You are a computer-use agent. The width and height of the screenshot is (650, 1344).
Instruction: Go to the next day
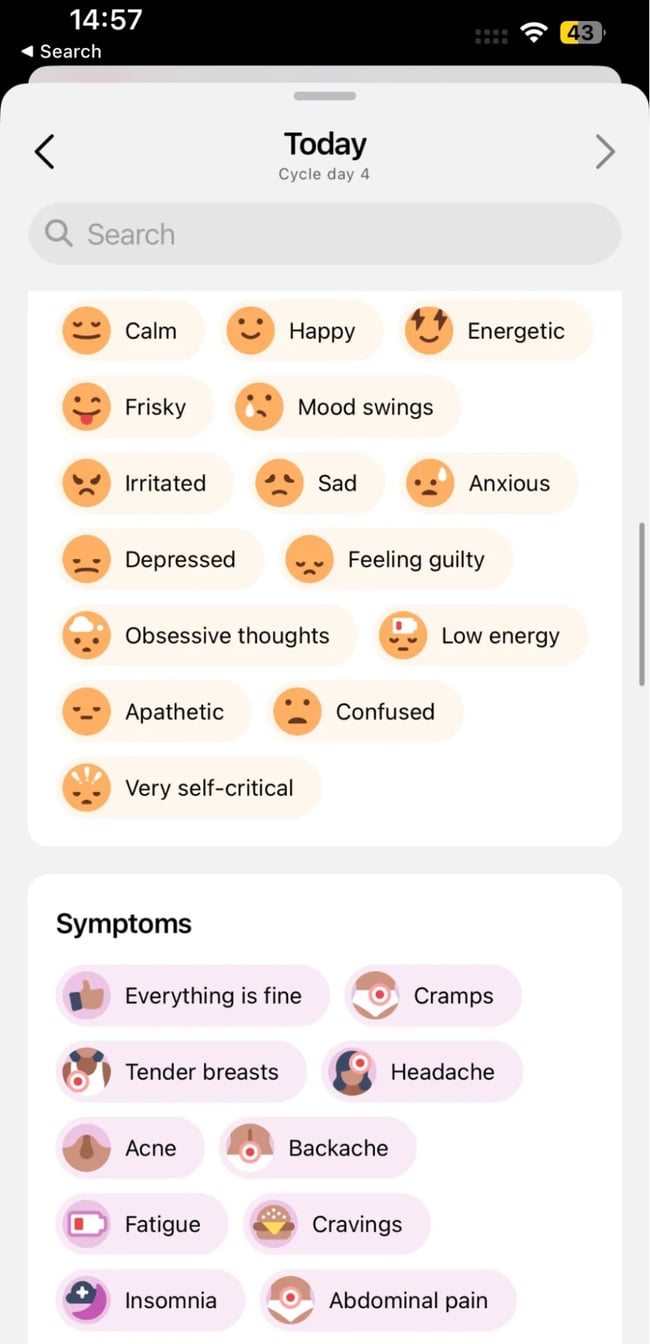click(x=605, y=152)
